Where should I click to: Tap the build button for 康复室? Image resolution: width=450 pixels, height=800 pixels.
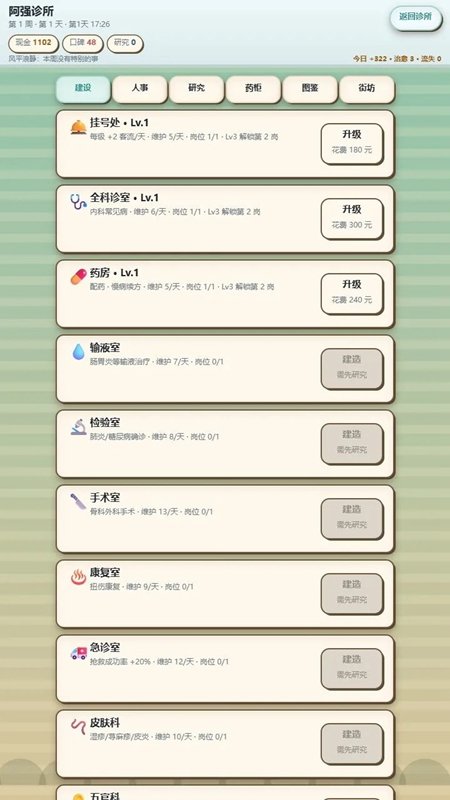[x=352, y=593]
